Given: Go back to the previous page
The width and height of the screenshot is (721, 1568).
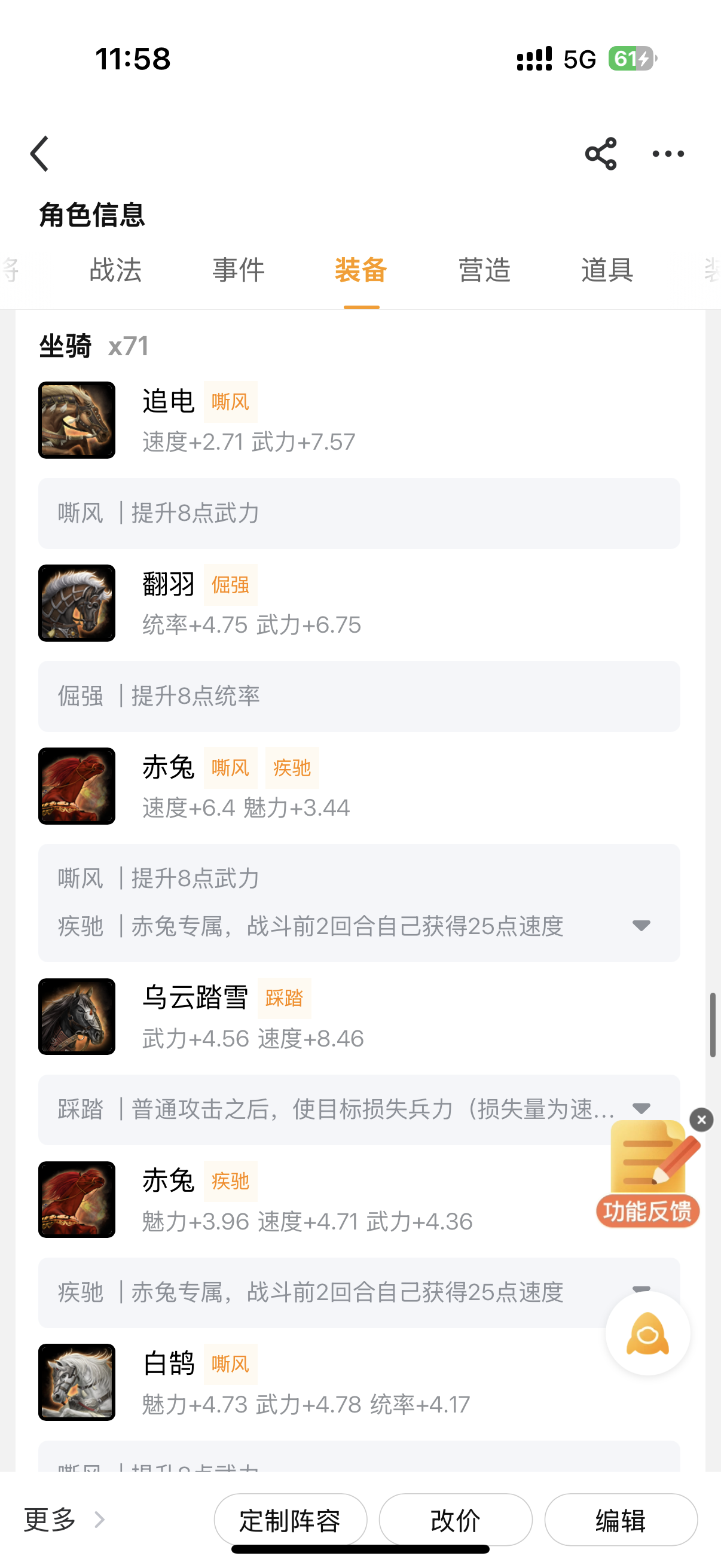Looking at the screenshot, I should (39, 153).
